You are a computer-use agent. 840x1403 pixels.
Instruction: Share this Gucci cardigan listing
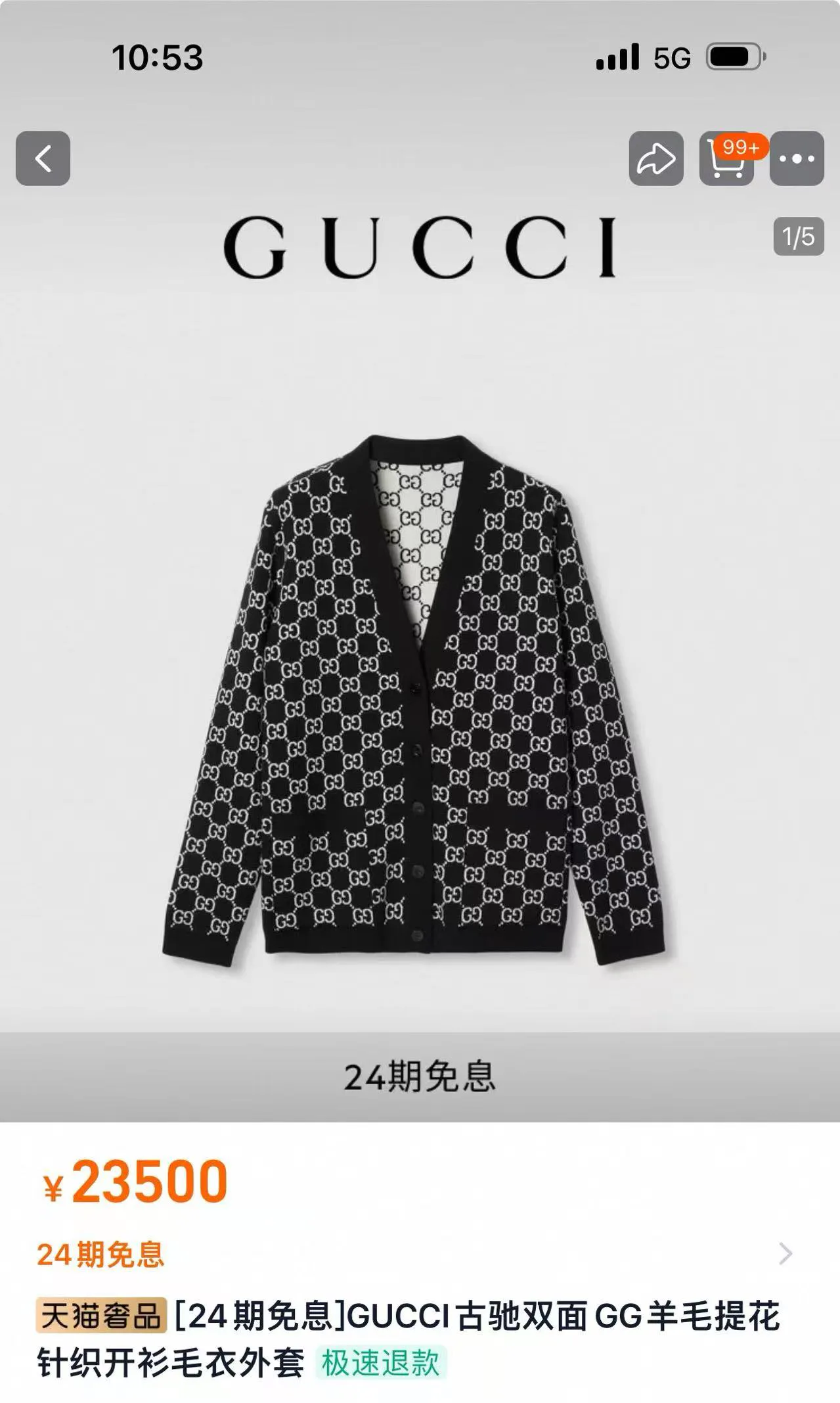(656, 158)
